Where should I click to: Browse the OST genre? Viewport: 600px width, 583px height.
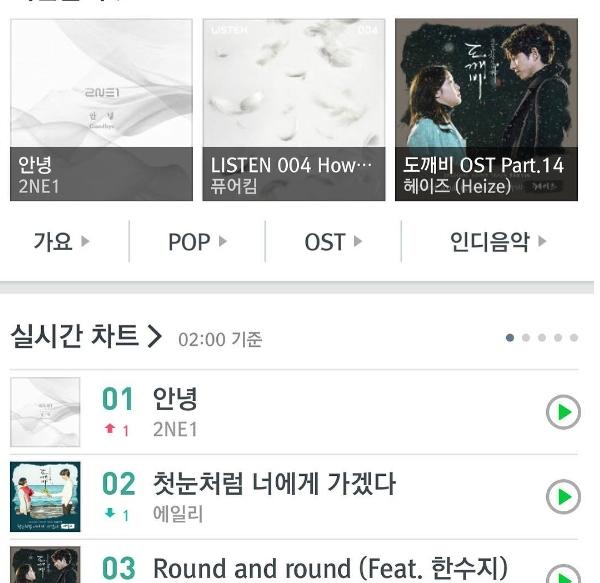[333, 242]
